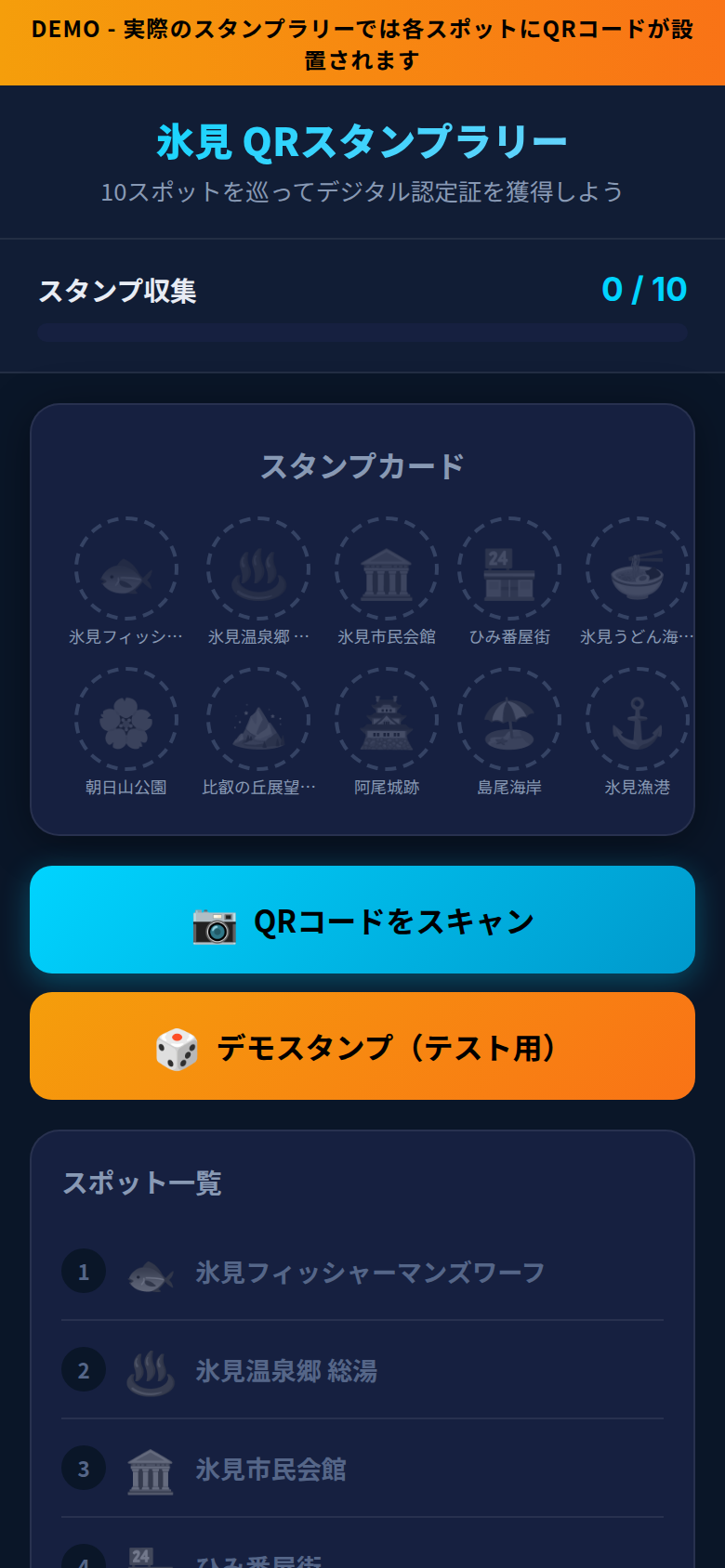
Task: Tap the castle stamp icon for 阿尾城跡
Action: point(387,720)
